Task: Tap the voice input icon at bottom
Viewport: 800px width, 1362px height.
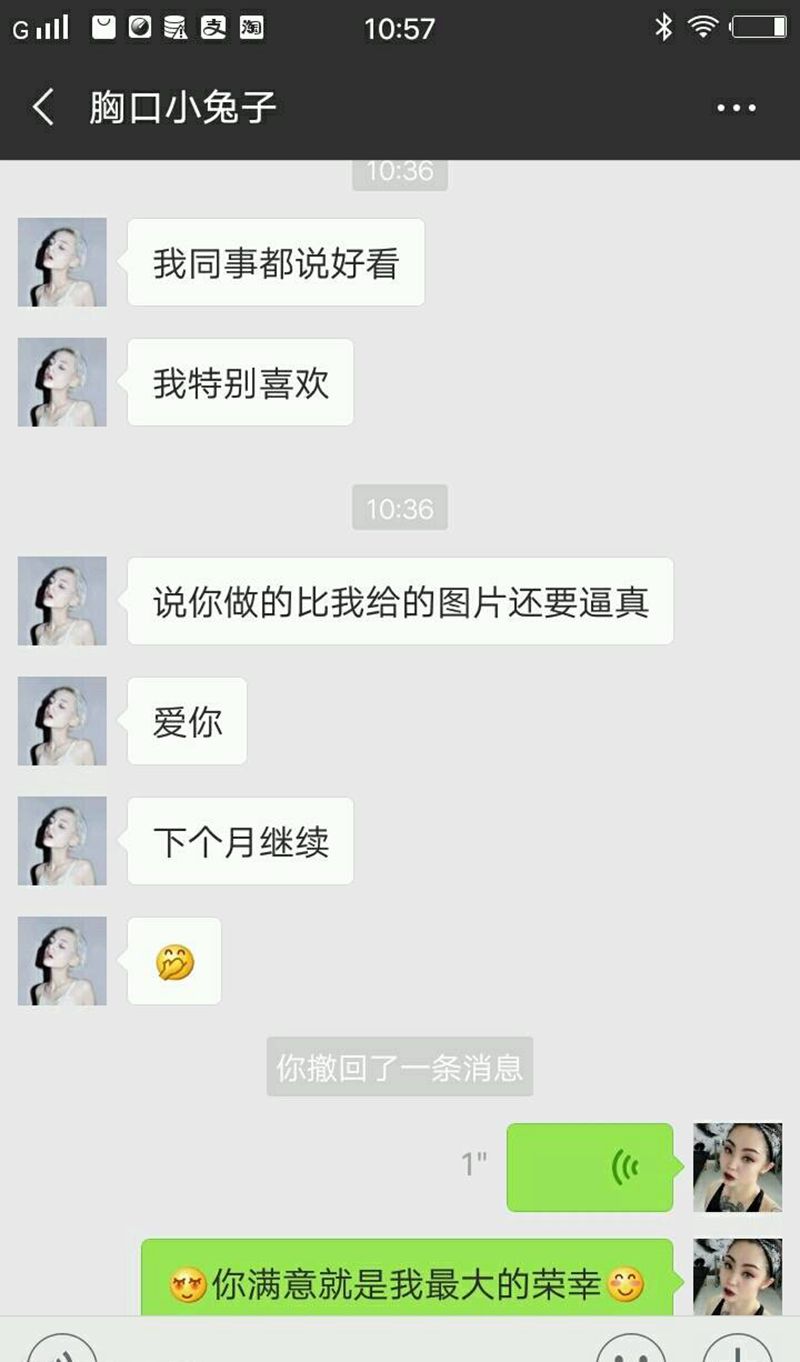Action: click(x=62, y=1350)
